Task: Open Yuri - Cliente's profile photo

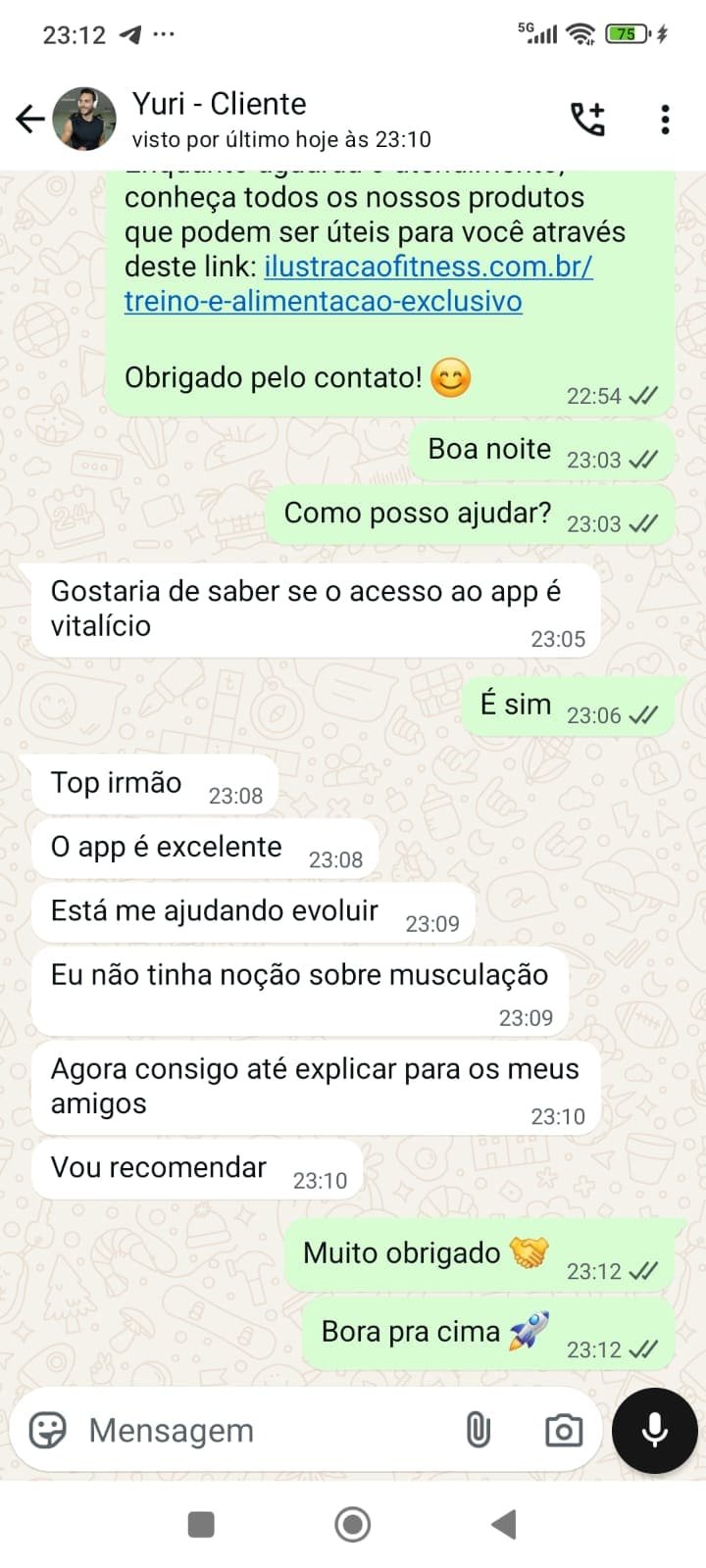Action: [x=84, y=120]
